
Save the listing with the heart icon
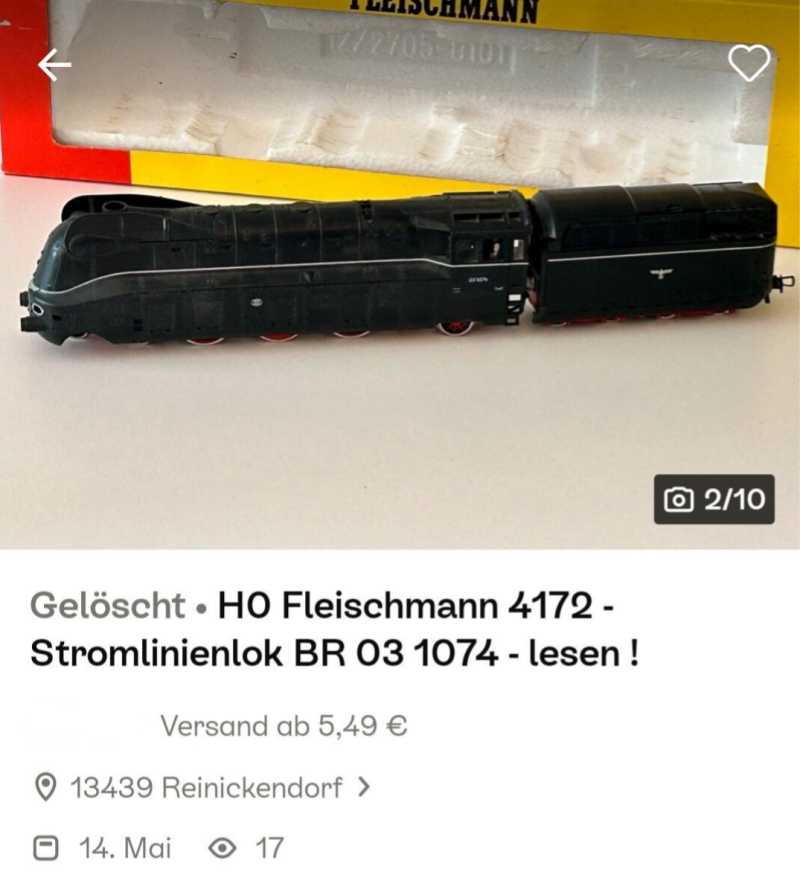coord(748,63)
